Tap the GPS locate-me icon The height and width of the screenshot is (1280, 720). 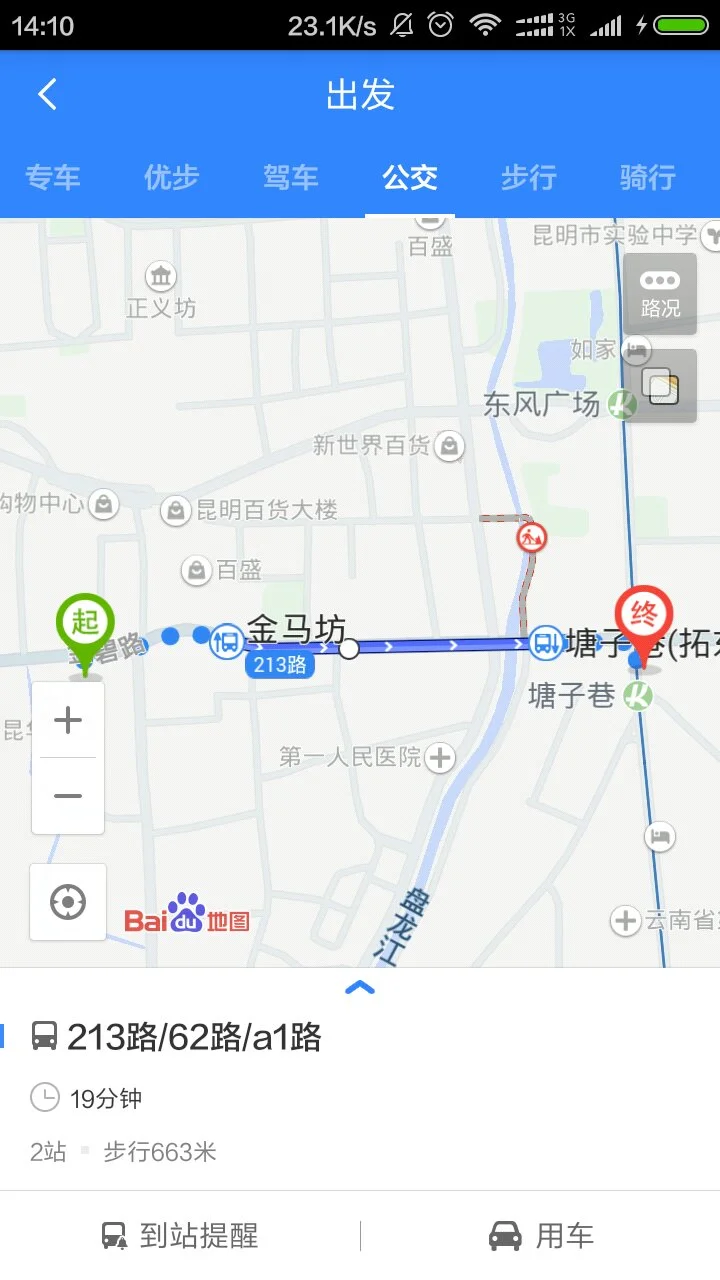[67, 902]
